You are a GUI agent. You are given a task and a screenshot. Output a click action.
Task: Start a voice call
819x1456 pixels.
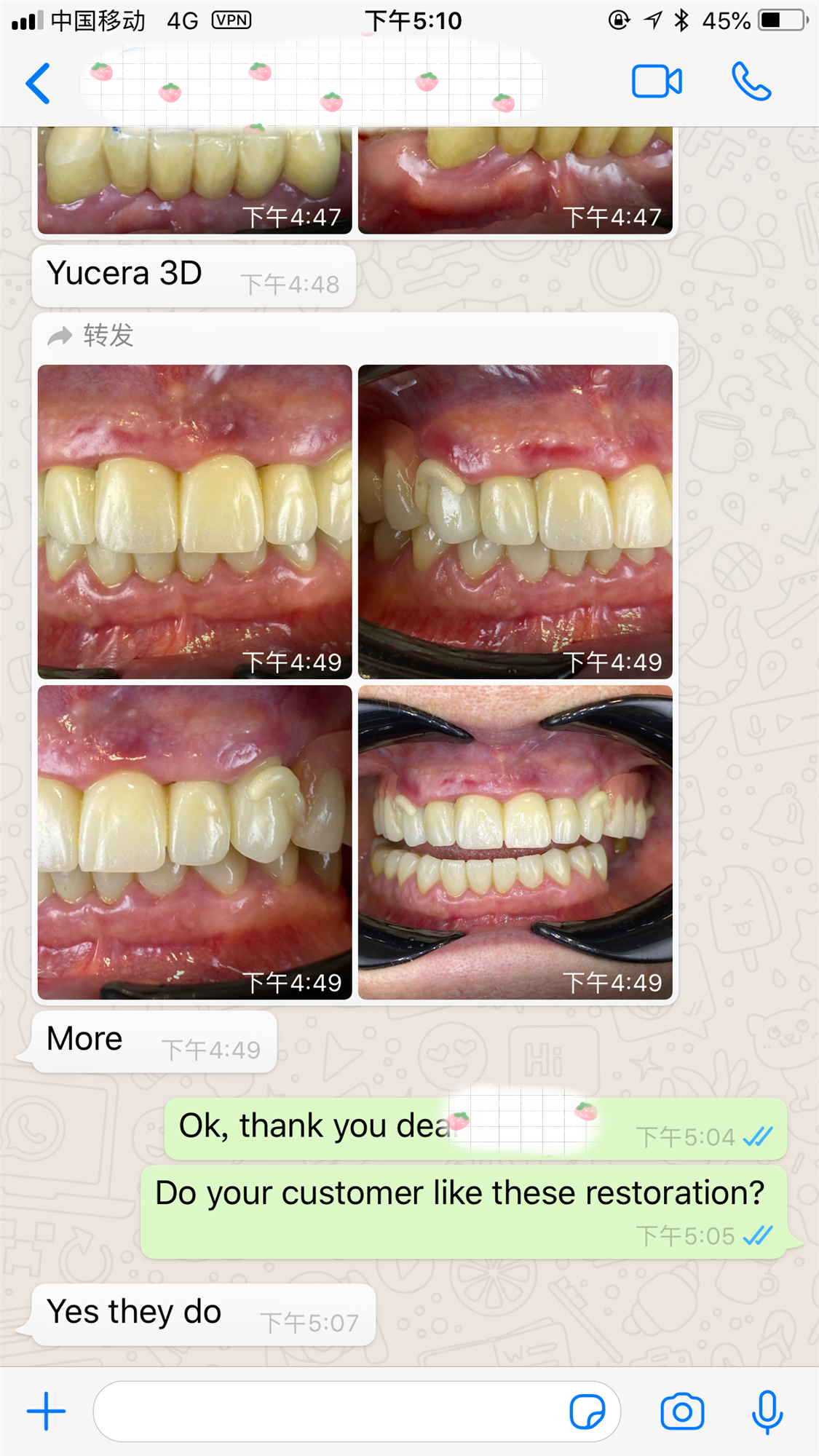pos(751,82)
